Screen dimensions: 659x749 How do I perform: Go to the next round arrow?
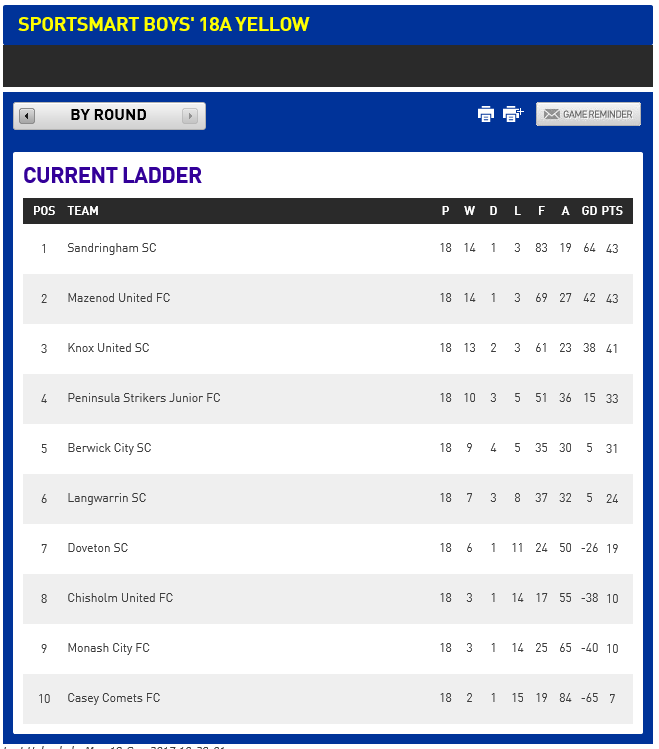pos(190,116)
